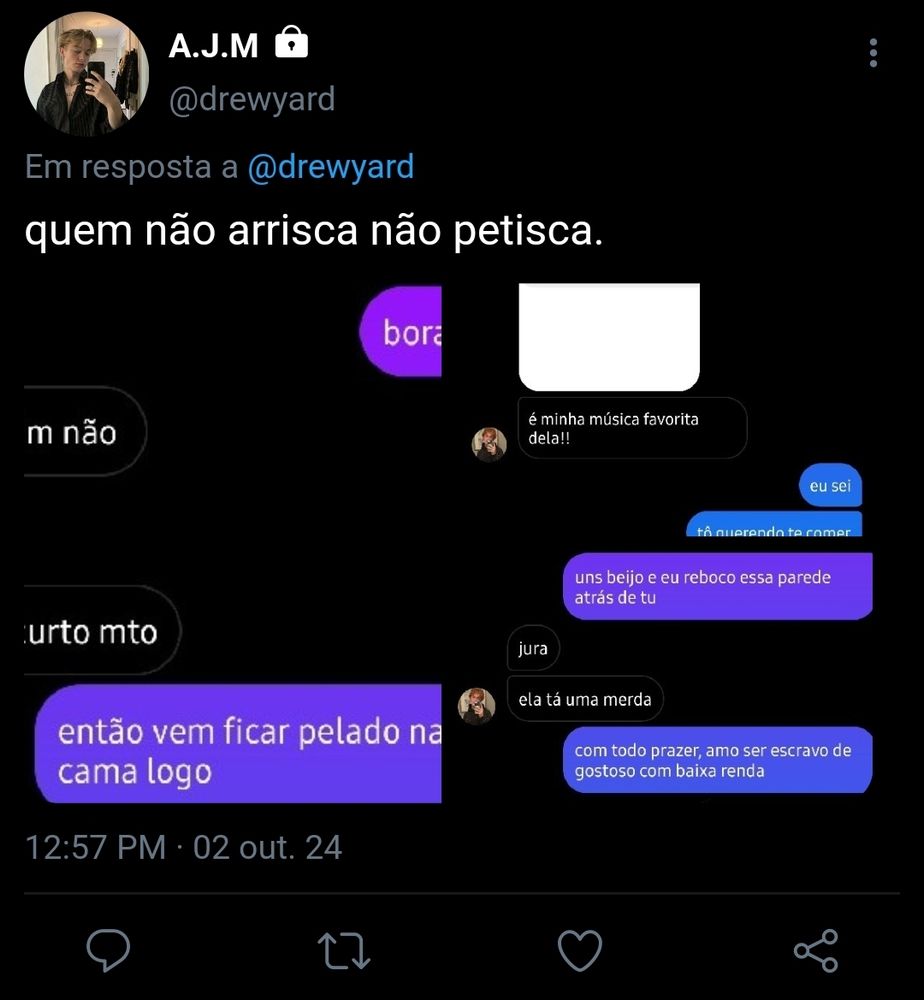This screenshot has width=924, height=1000.
Task: Open A.J.M's profile picture
Action: [x=87, y=74]
